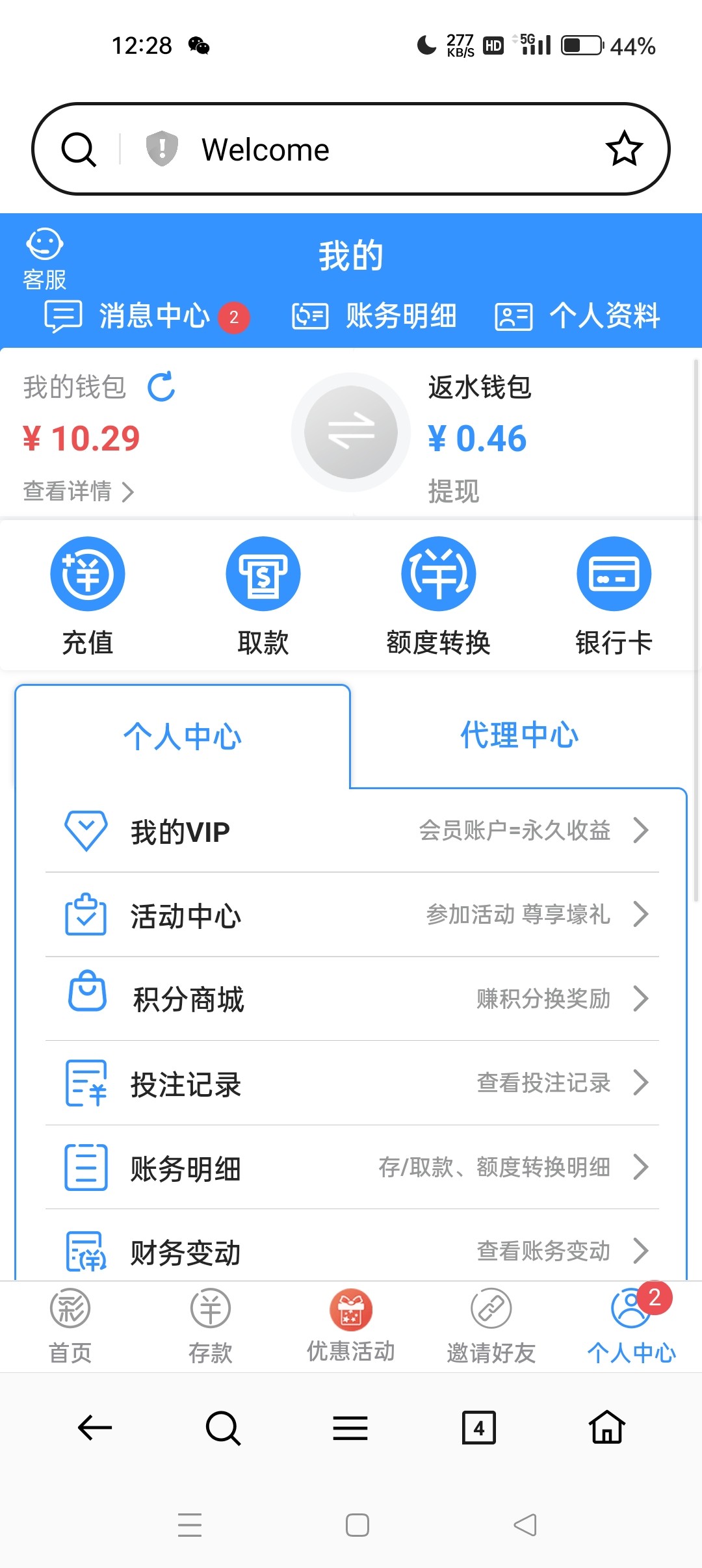Image resolution: width=702 pixels, height=1568 pixels.
Task: Tap 提现 under 返水钱包
Action: tap(454, 491)
